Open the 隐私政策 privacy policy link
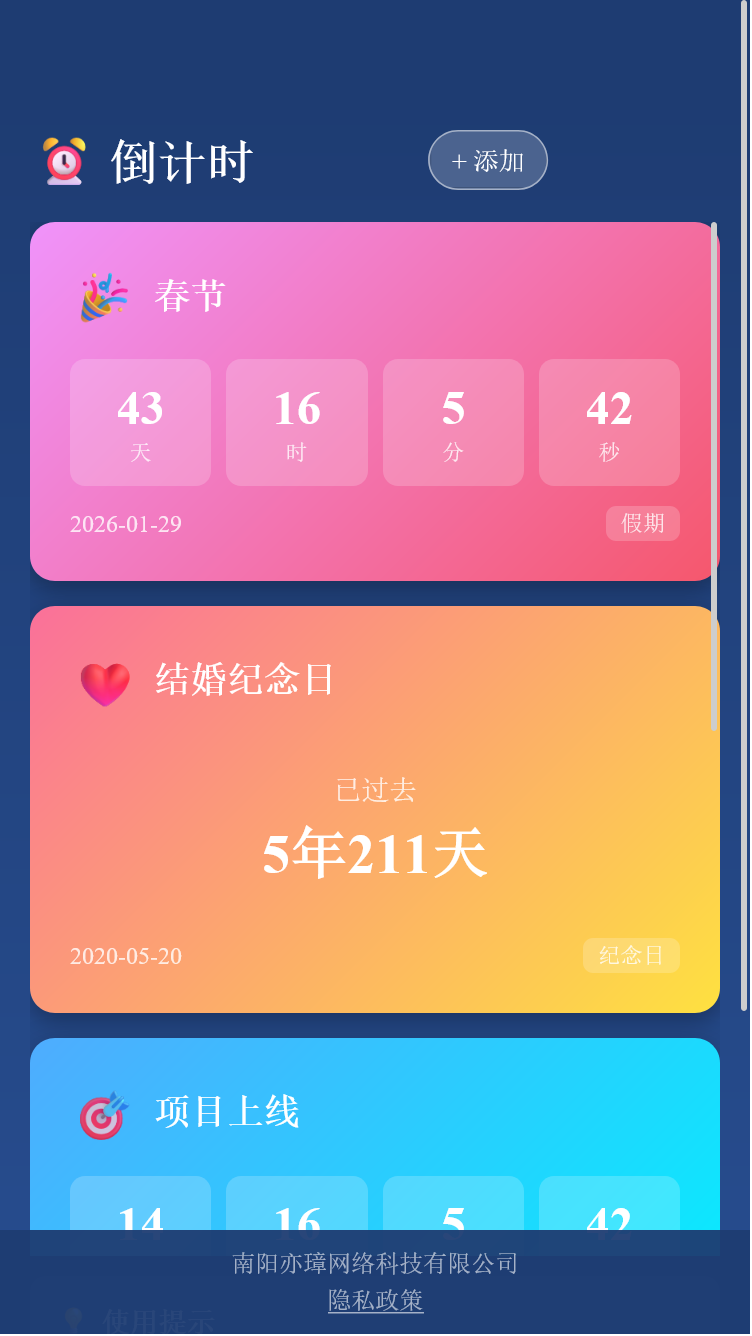Viewport: 752px width, 1336px height. coord(376,1300)
